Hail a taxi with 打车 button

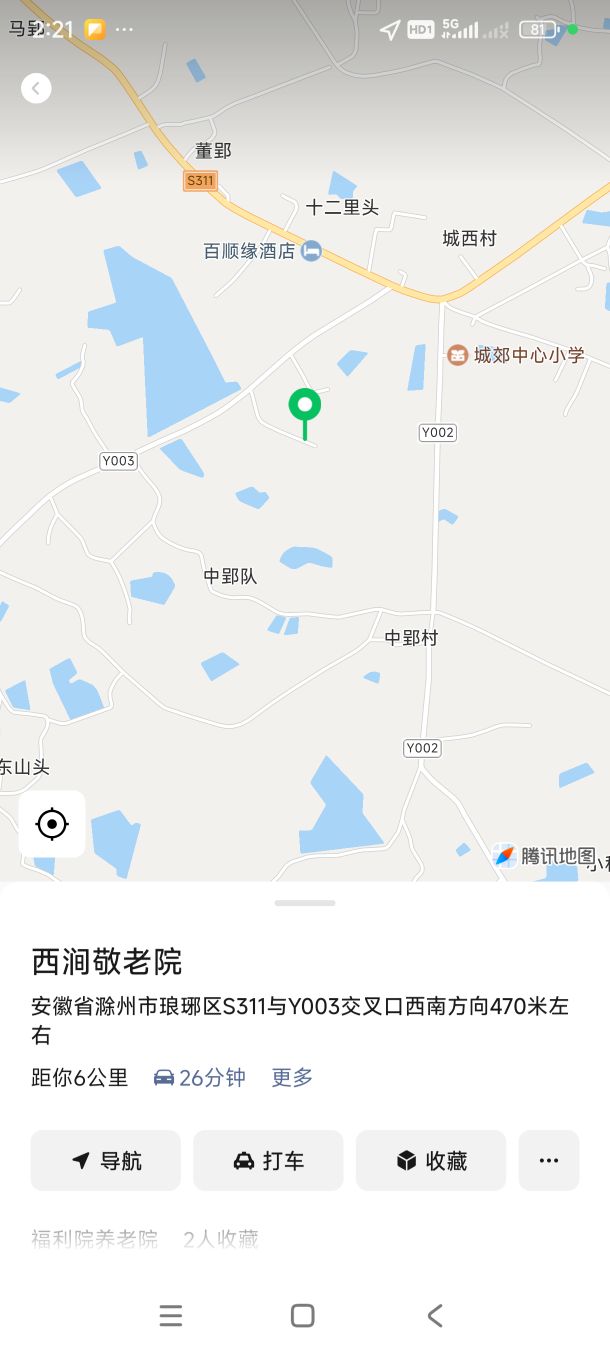point(268,1160)
